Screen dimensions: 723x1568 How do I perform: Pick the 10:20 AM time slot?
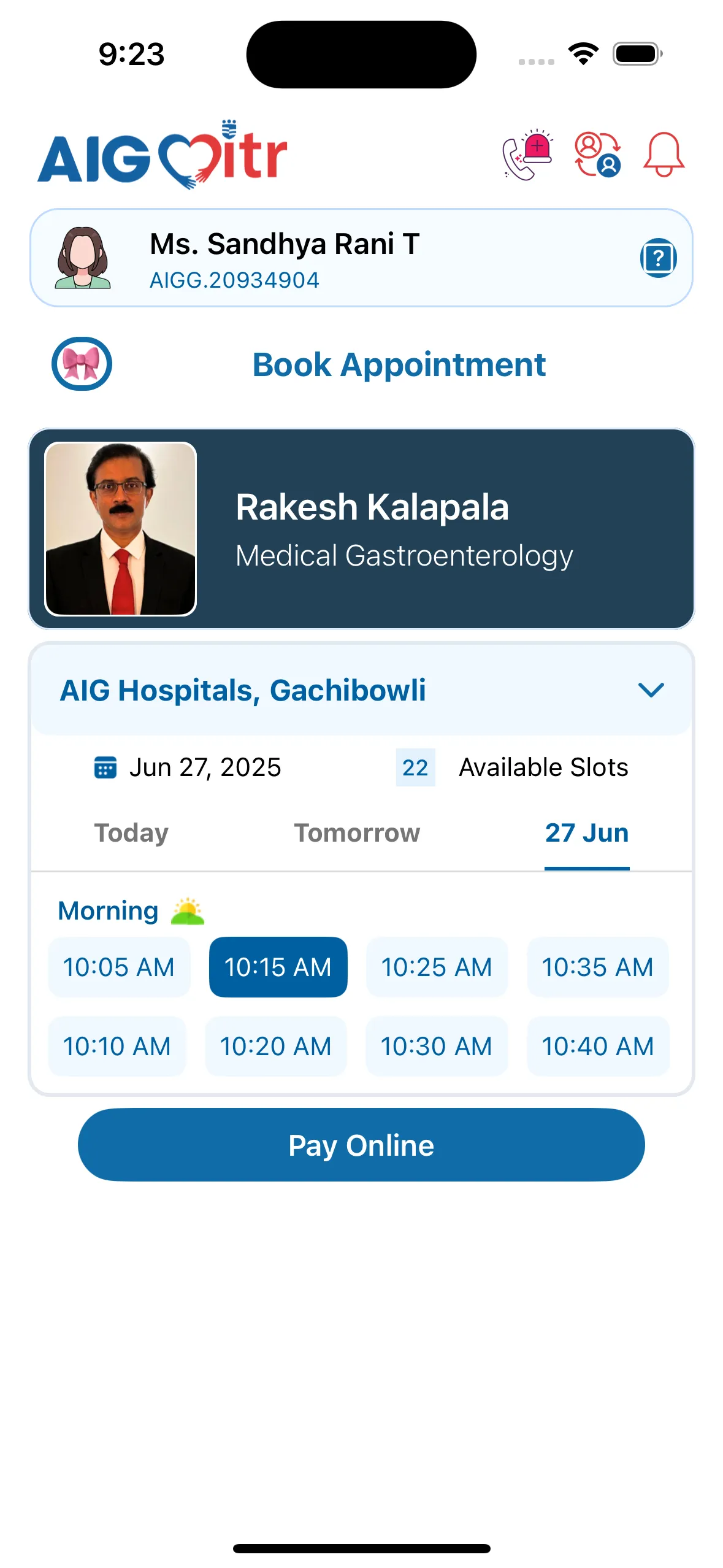point(276,1047)
